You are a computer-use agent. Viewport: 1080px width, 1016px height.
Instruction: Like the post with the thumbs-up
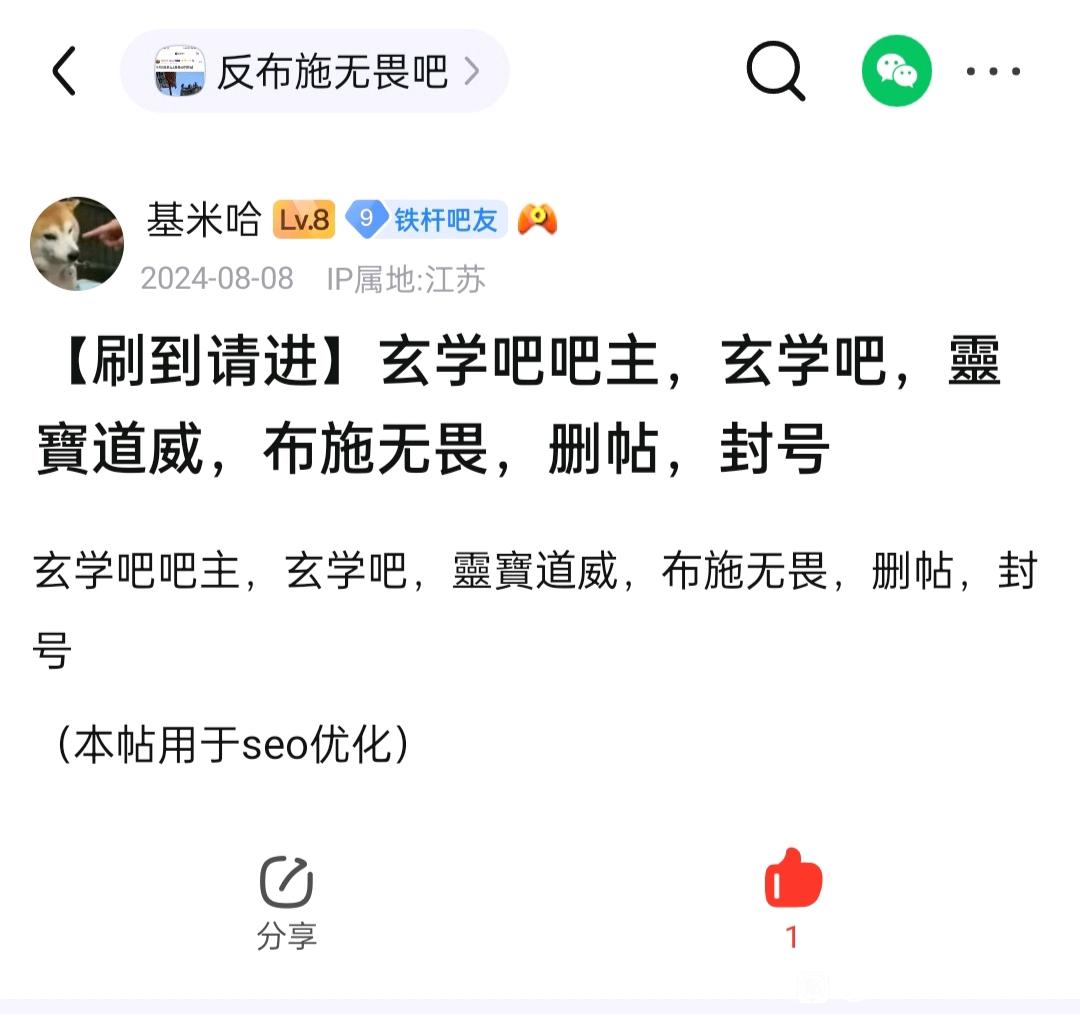point(793,880)
